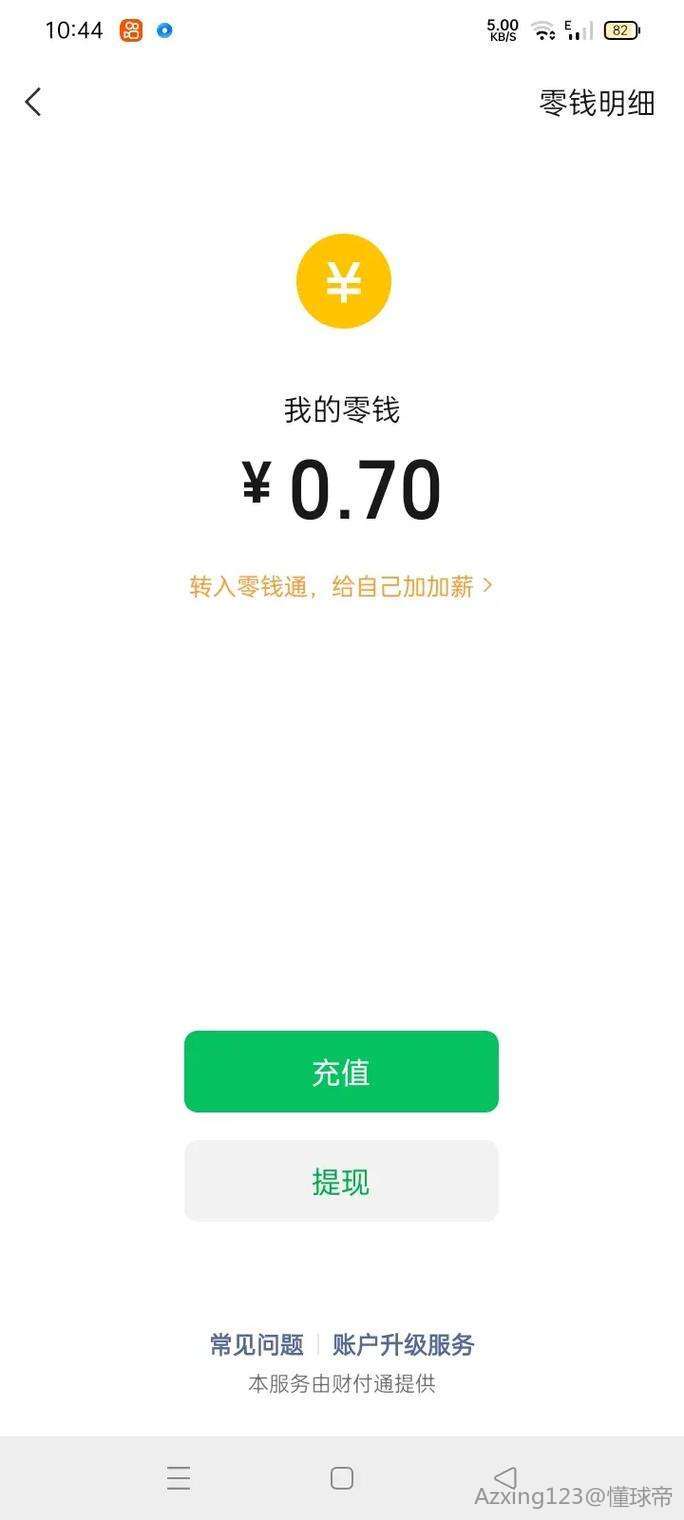Go to home screen via navigation bar
Image resolution: width=684 pixels, height=1520 pixels.
[342, 1478]
